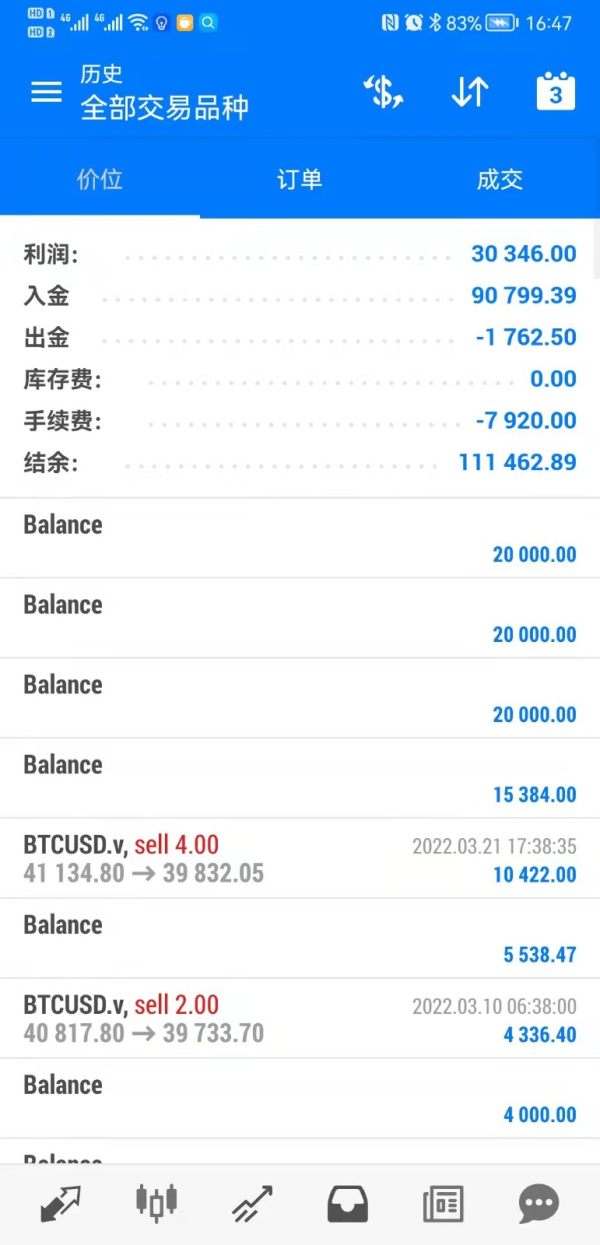Open the BTCUSD.v sell 2.00 trade
This screenshot has width=600, height=1245.
(x=300, y=1019)
